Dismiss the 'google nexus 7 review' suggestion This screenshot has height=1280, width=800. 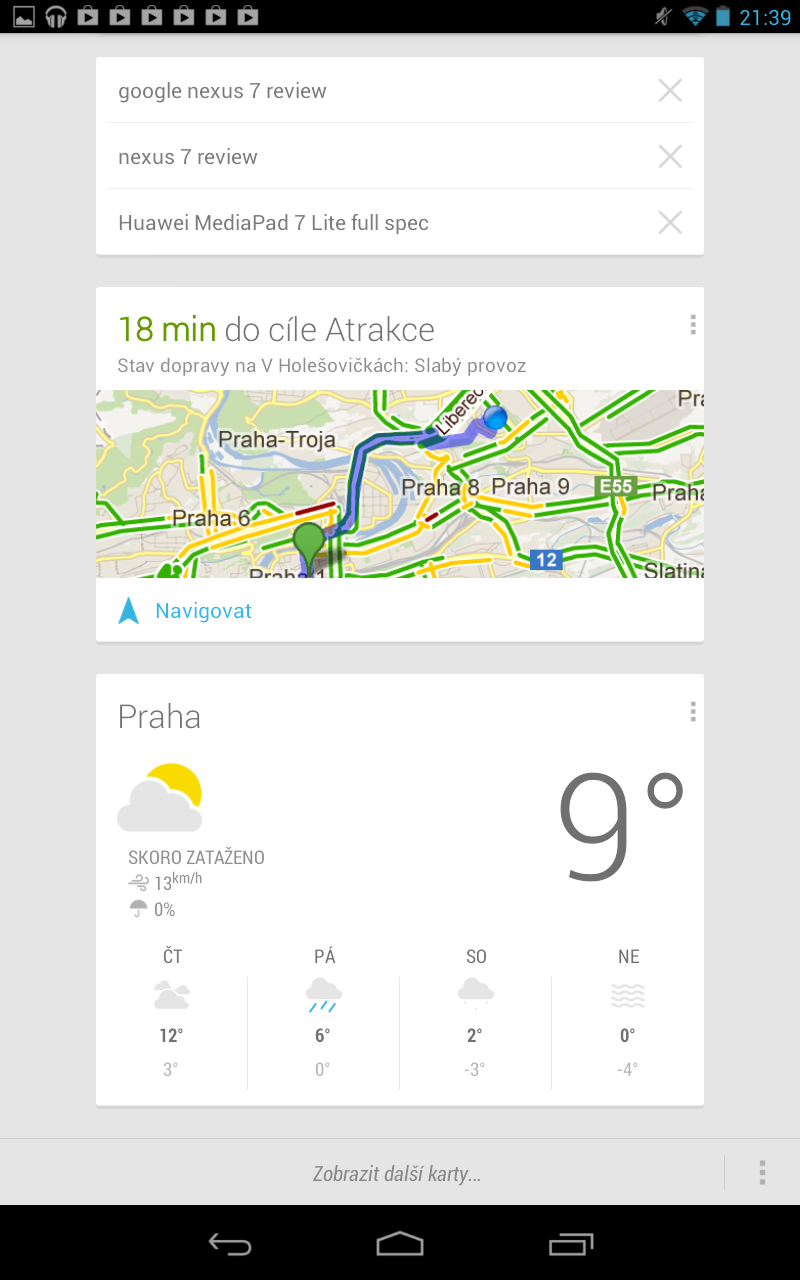pos(670,90)
